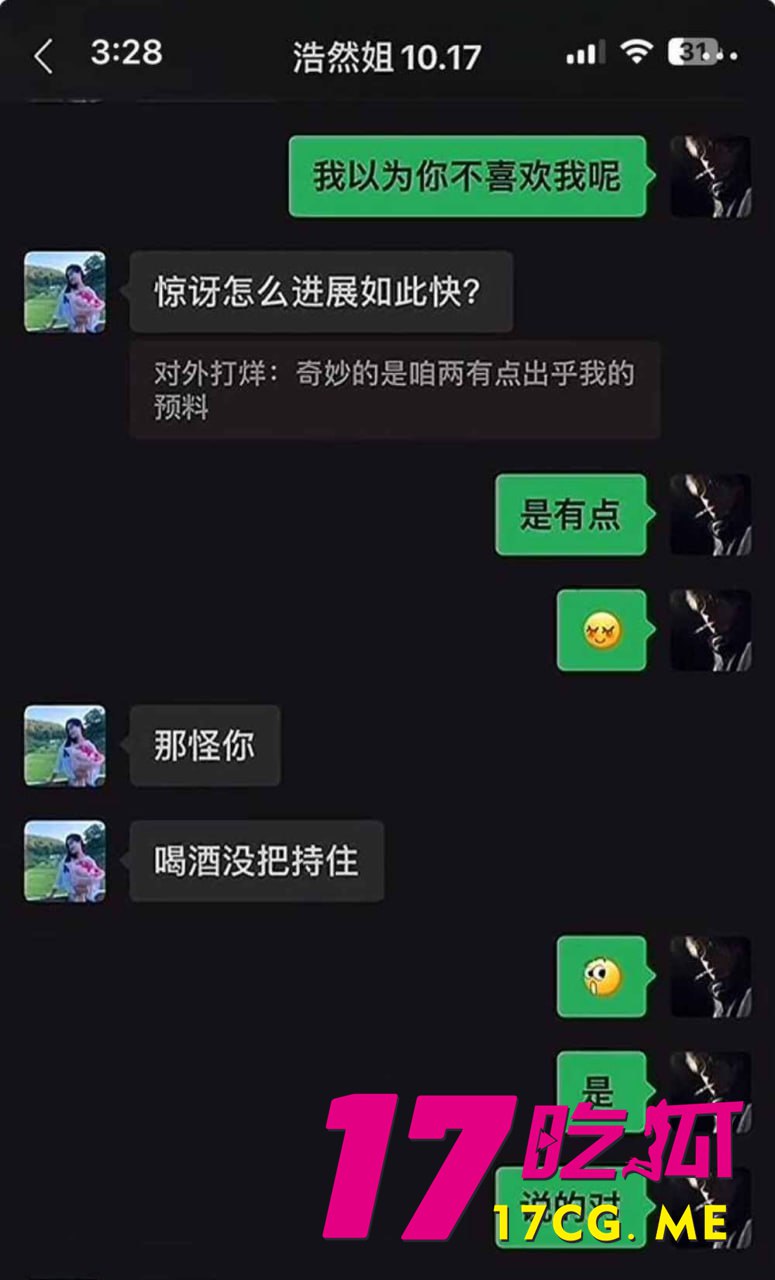
Task: Open own avatar beside 我以为你不喜欢我呢
Action: (x=710, y=177)
